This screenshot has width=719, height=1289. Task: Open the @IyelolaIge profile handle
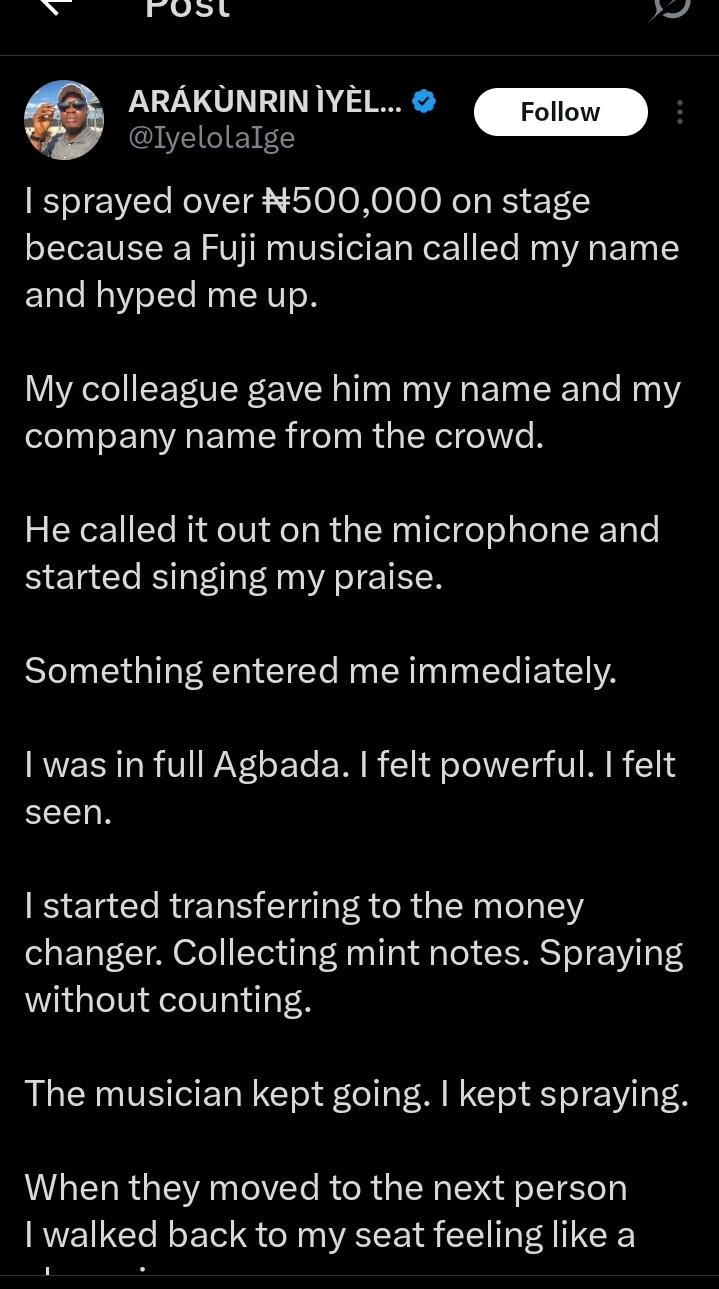[212, 138]
